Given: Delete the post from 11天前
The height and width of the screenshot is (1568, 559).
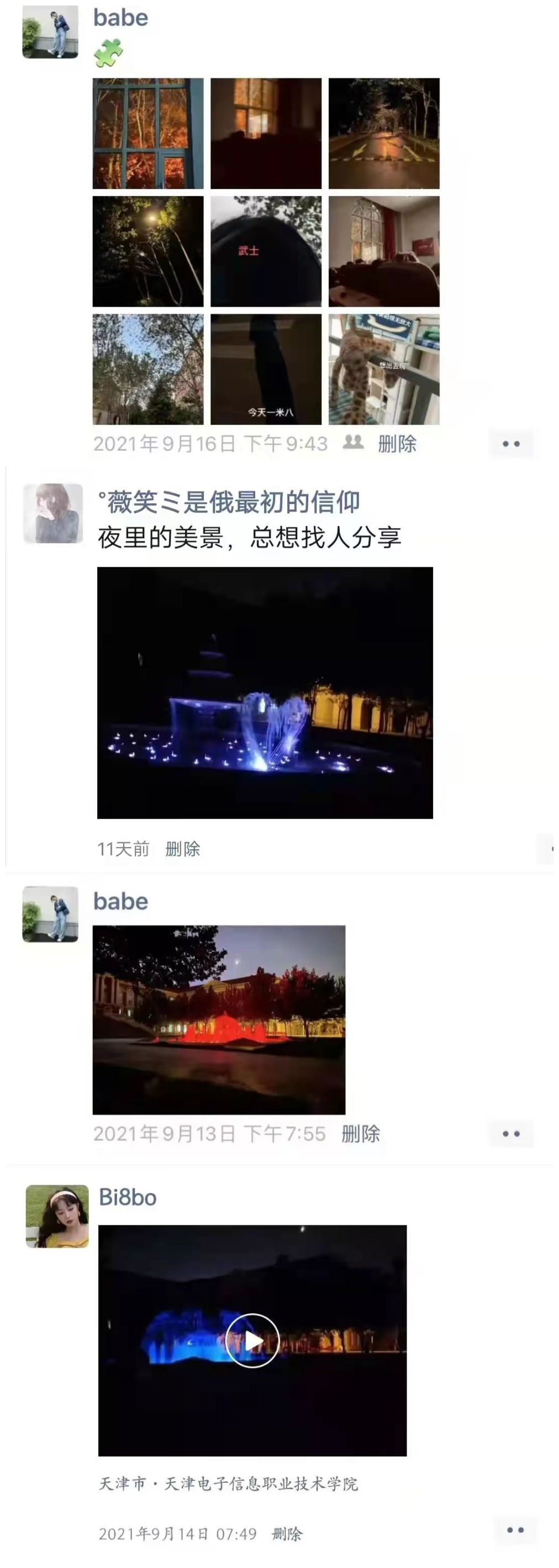Looking at the screenshot, I should (x=182, y=849).
